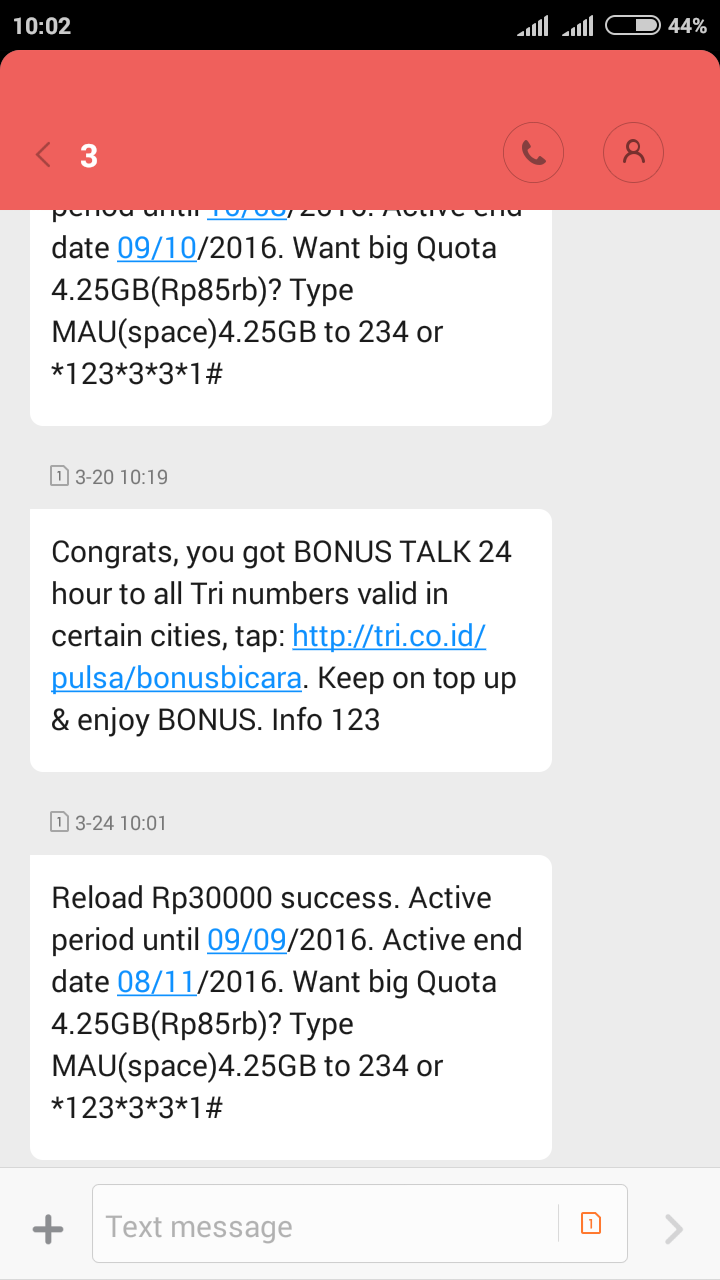Send the message with the arrow

(x=674, y=1228)
